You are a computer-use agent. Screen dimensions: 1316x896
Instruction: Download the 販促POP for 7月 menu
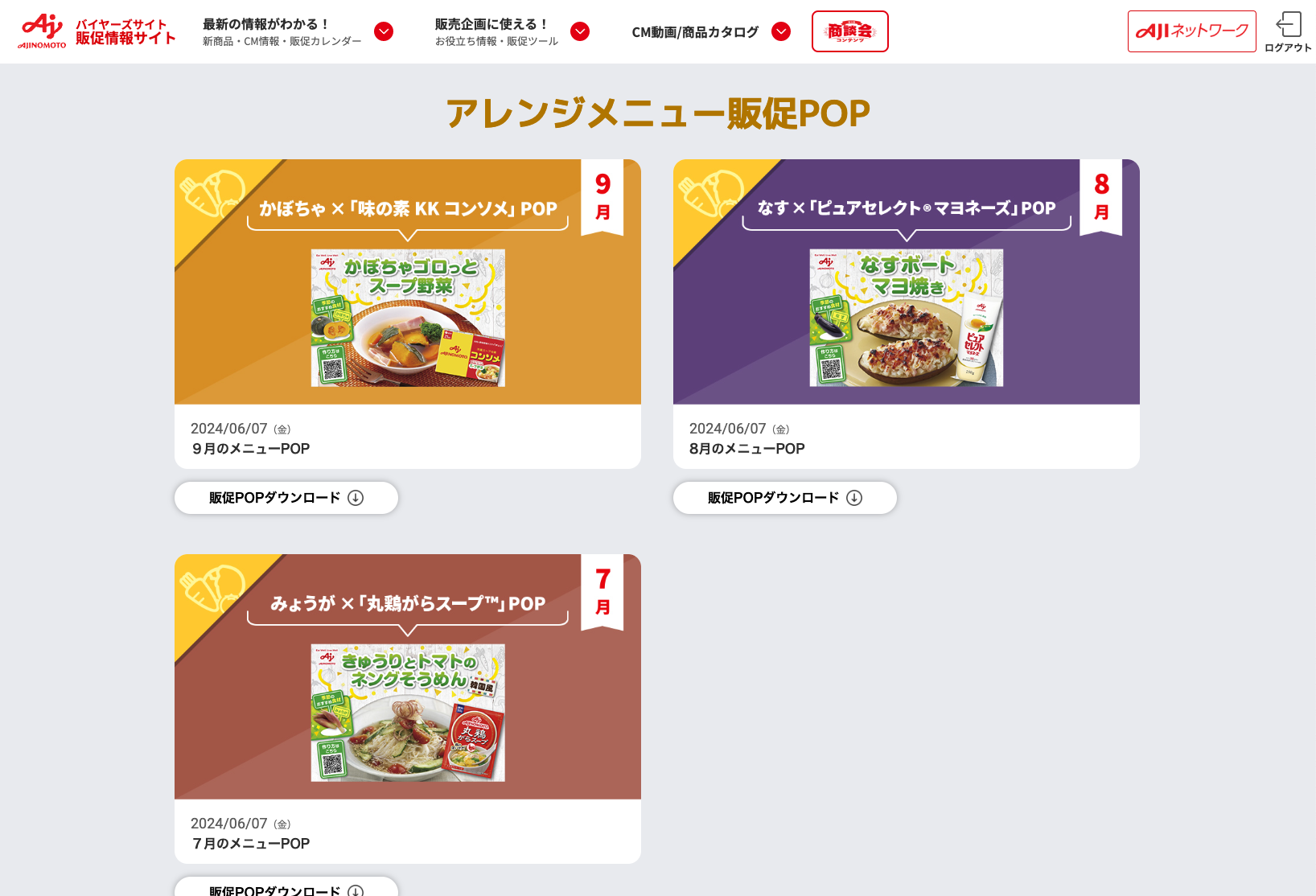pos(286,888)
